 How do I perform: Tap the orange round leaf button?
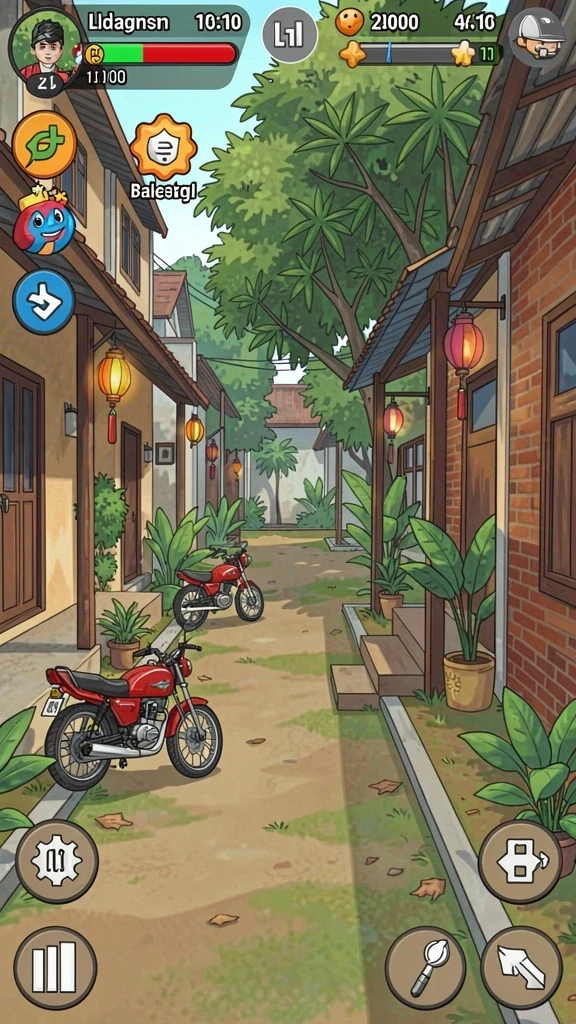point(44,145)
